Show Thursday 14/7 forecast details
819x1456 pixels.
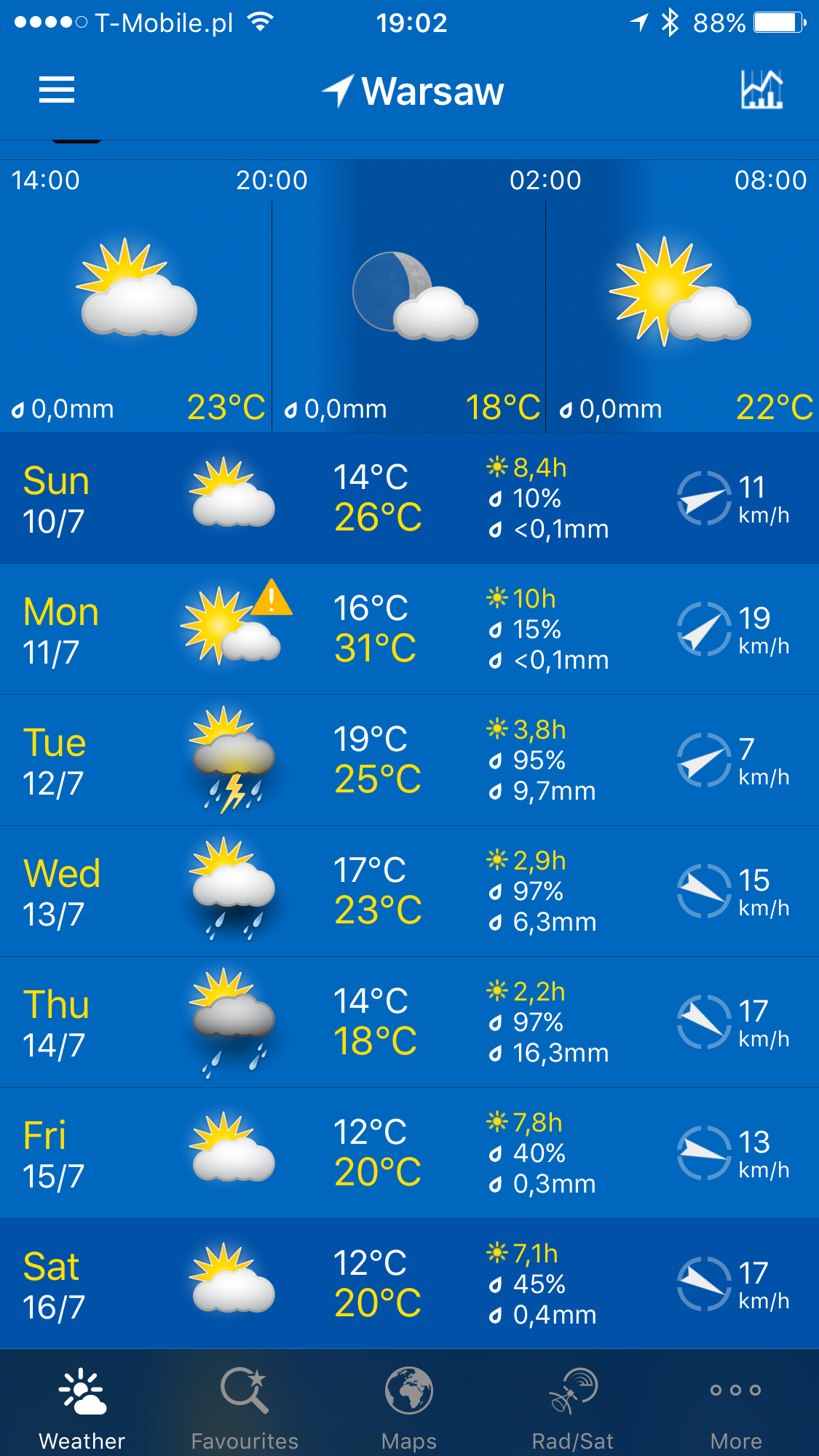click(x=409, y=1022)
